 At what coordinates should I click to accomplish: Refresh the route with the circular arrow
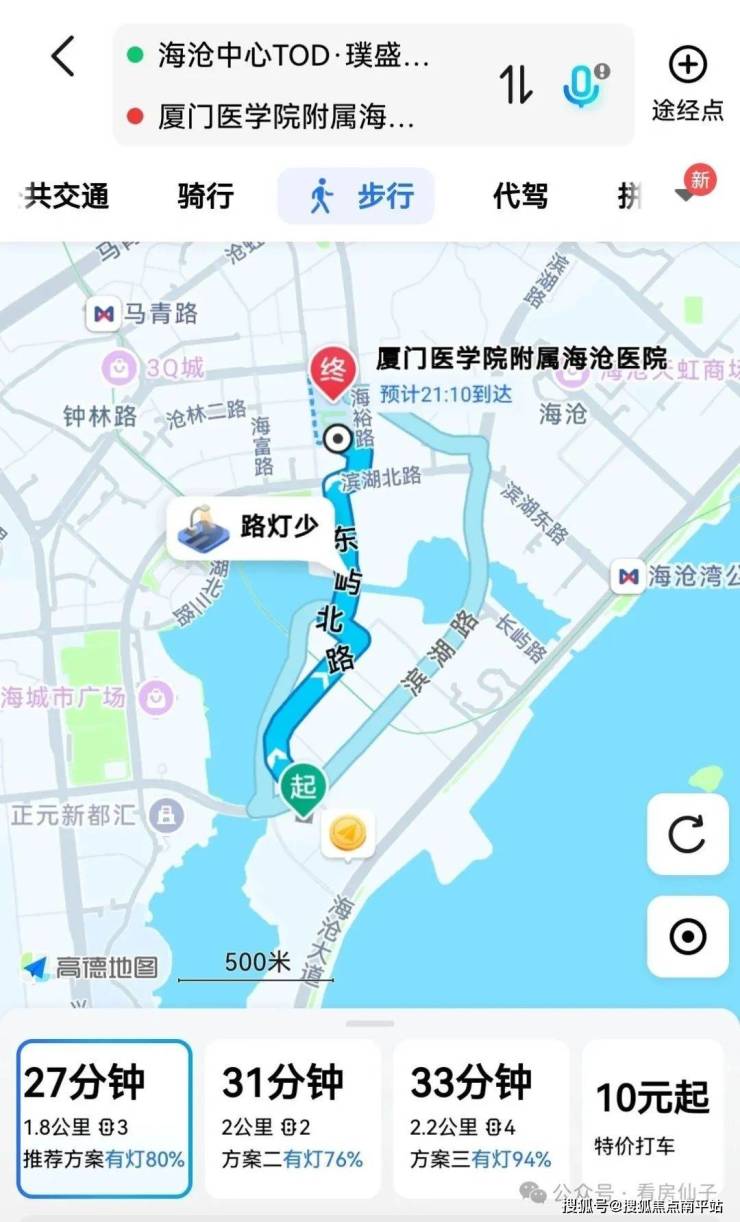coord(687,833)
